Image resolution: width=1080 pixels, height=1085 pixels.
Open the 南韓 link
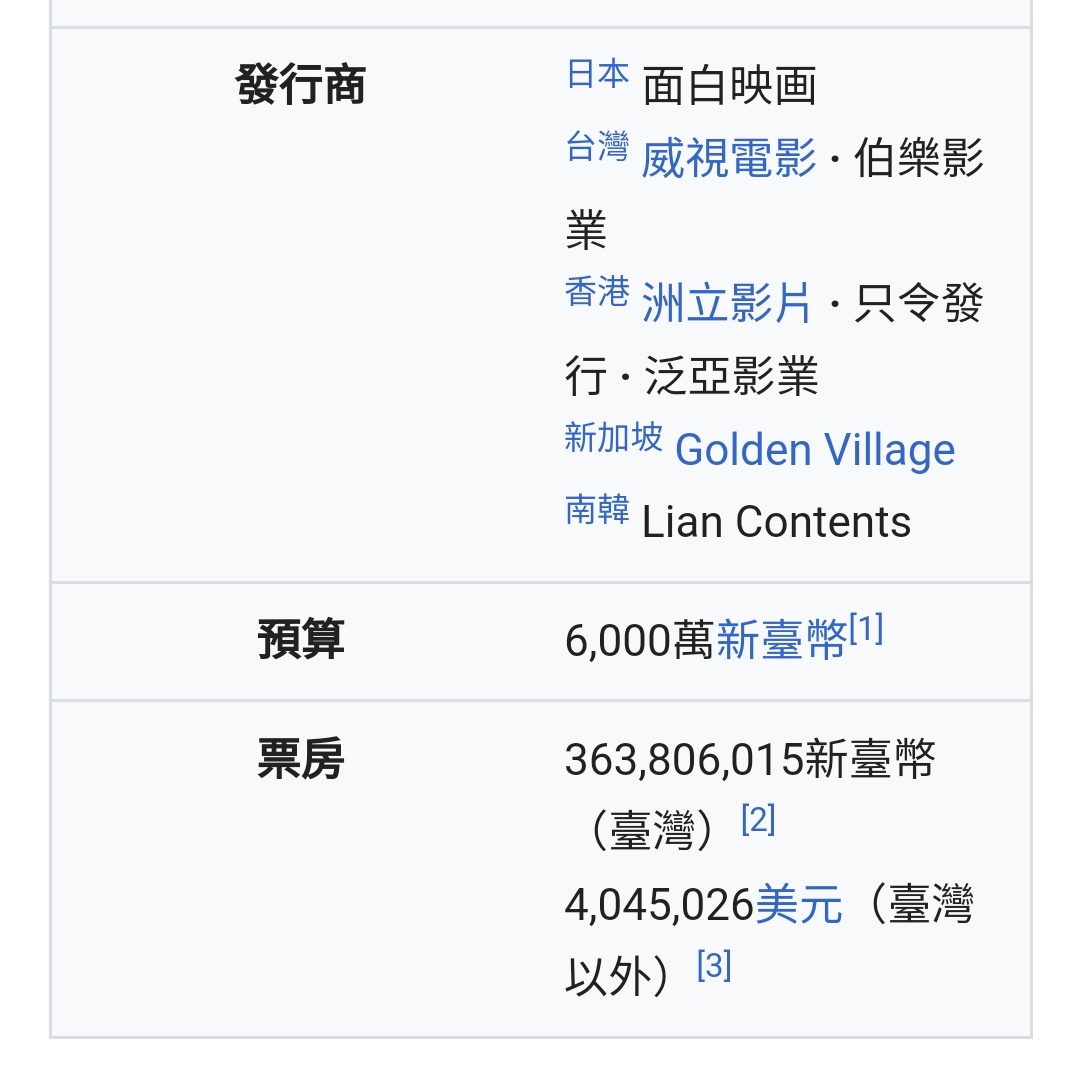[x=597, y=510]
